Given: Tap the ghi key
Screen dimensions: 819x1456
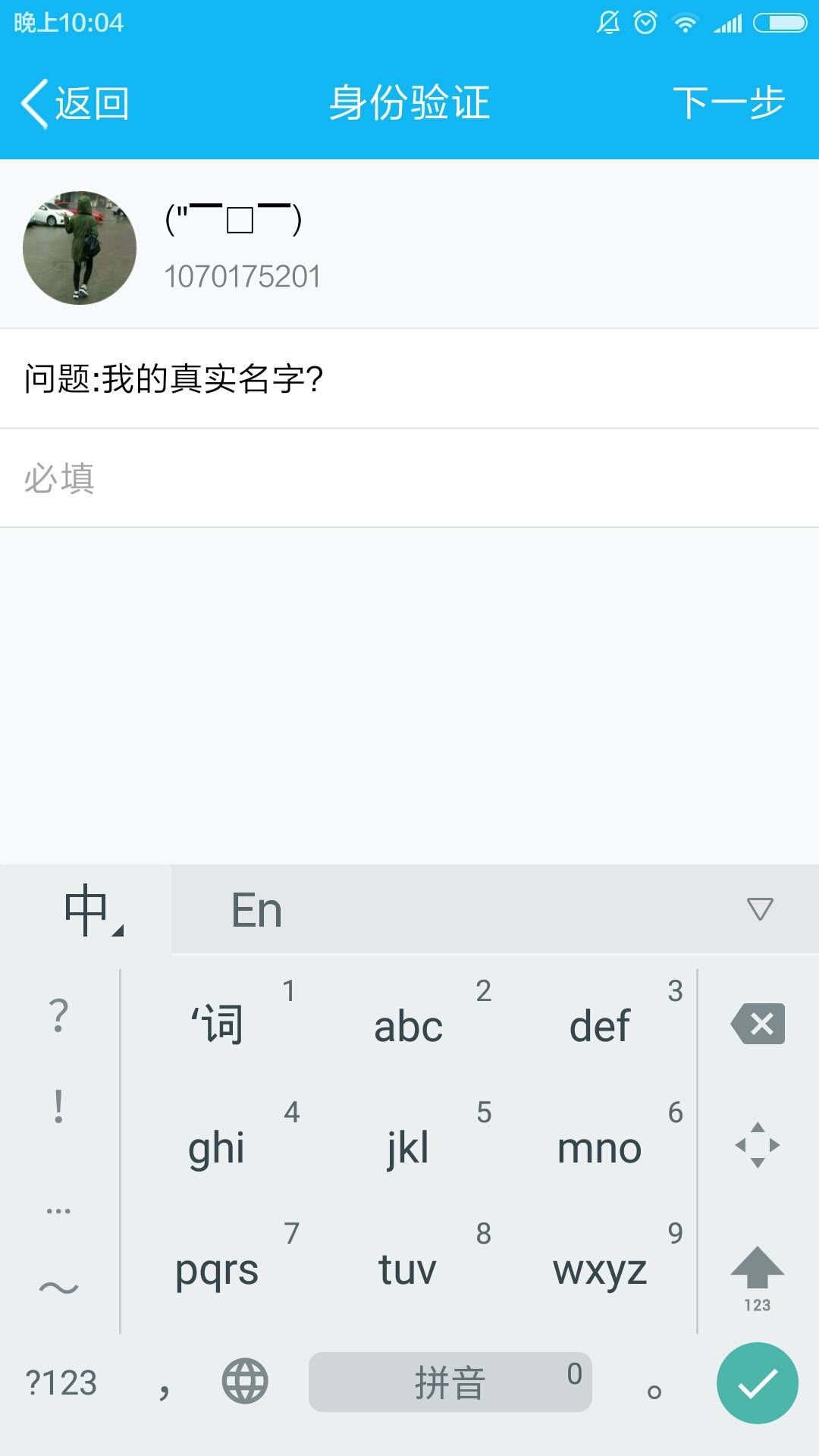Looking at the screenshot, I should (217, 1145).
